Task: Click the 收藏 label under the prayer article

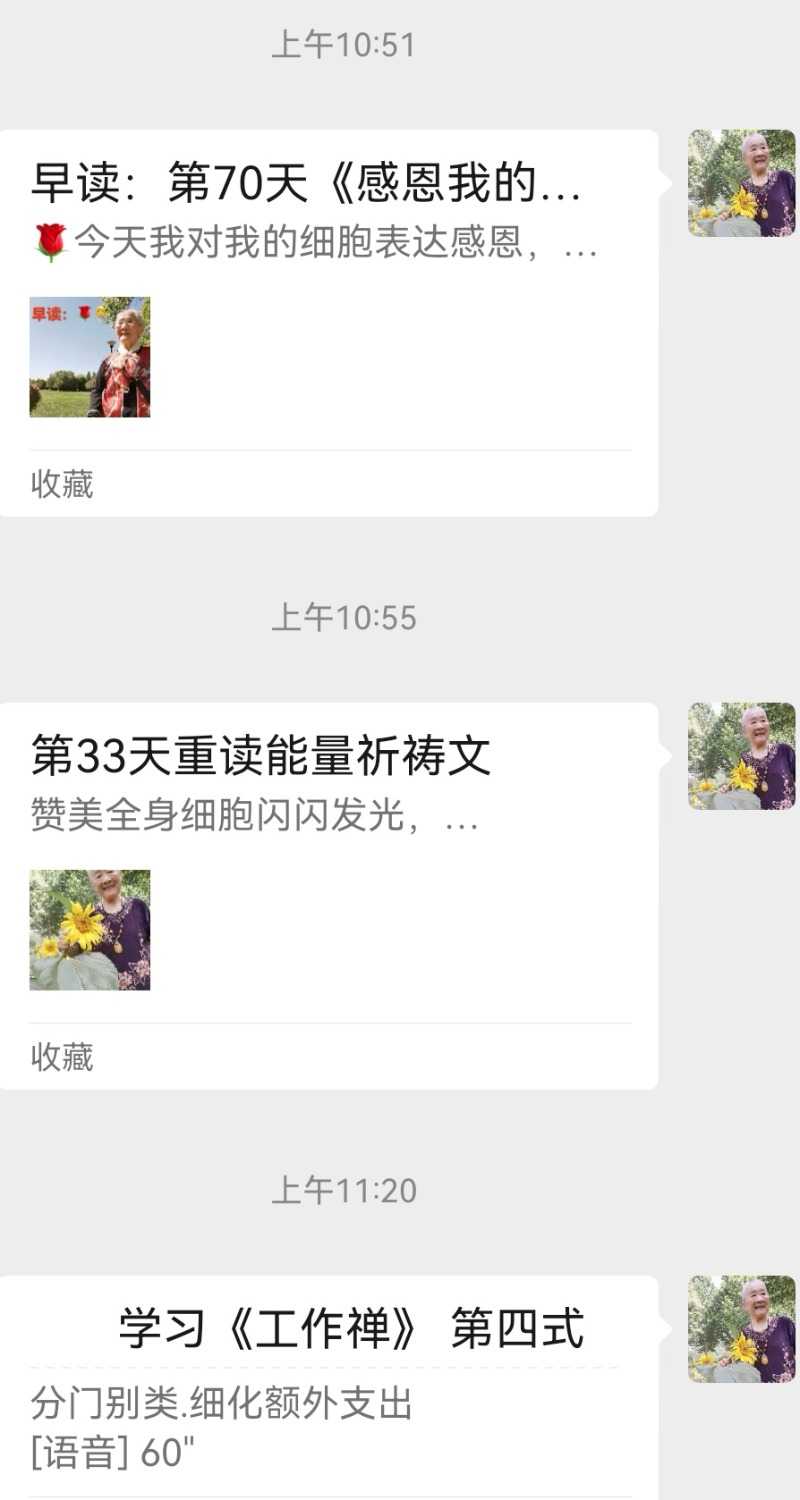Action: click(60, 1057)
